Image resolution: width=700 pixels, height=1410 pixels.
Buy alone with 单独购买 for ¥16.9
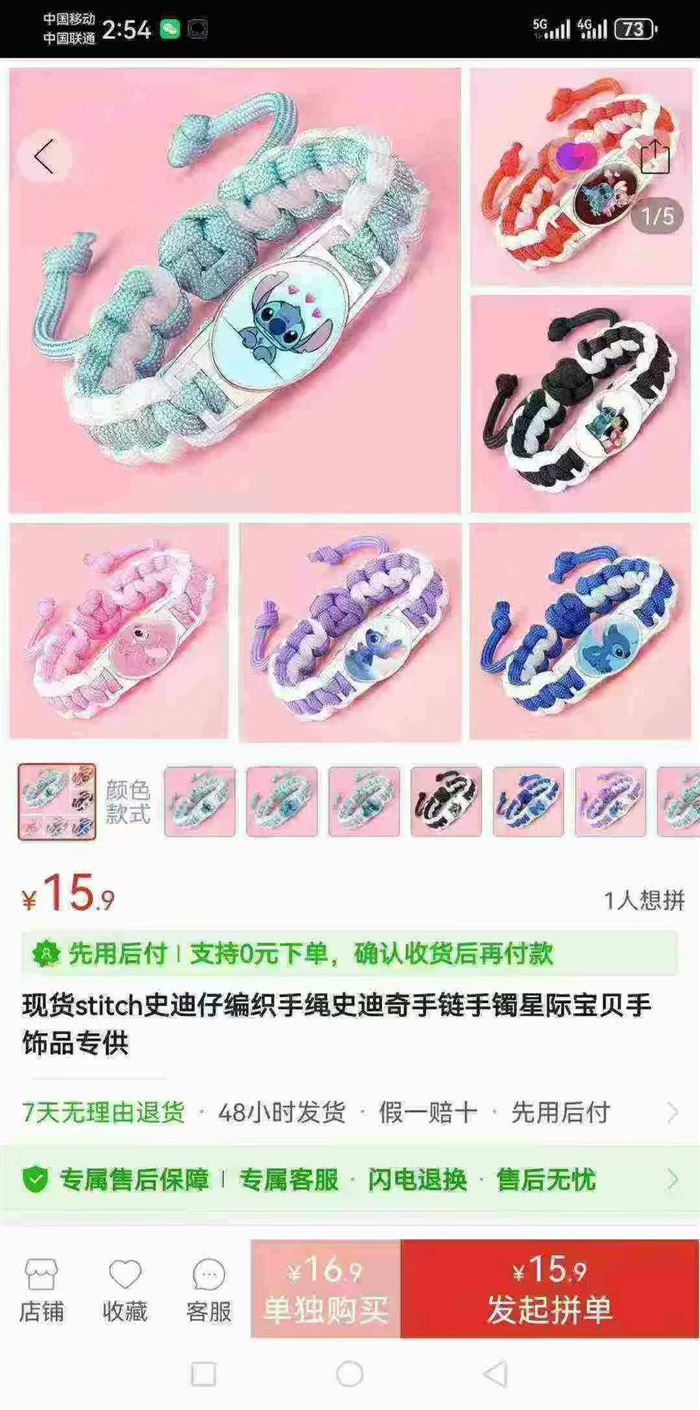click(x=325, y=1288)
